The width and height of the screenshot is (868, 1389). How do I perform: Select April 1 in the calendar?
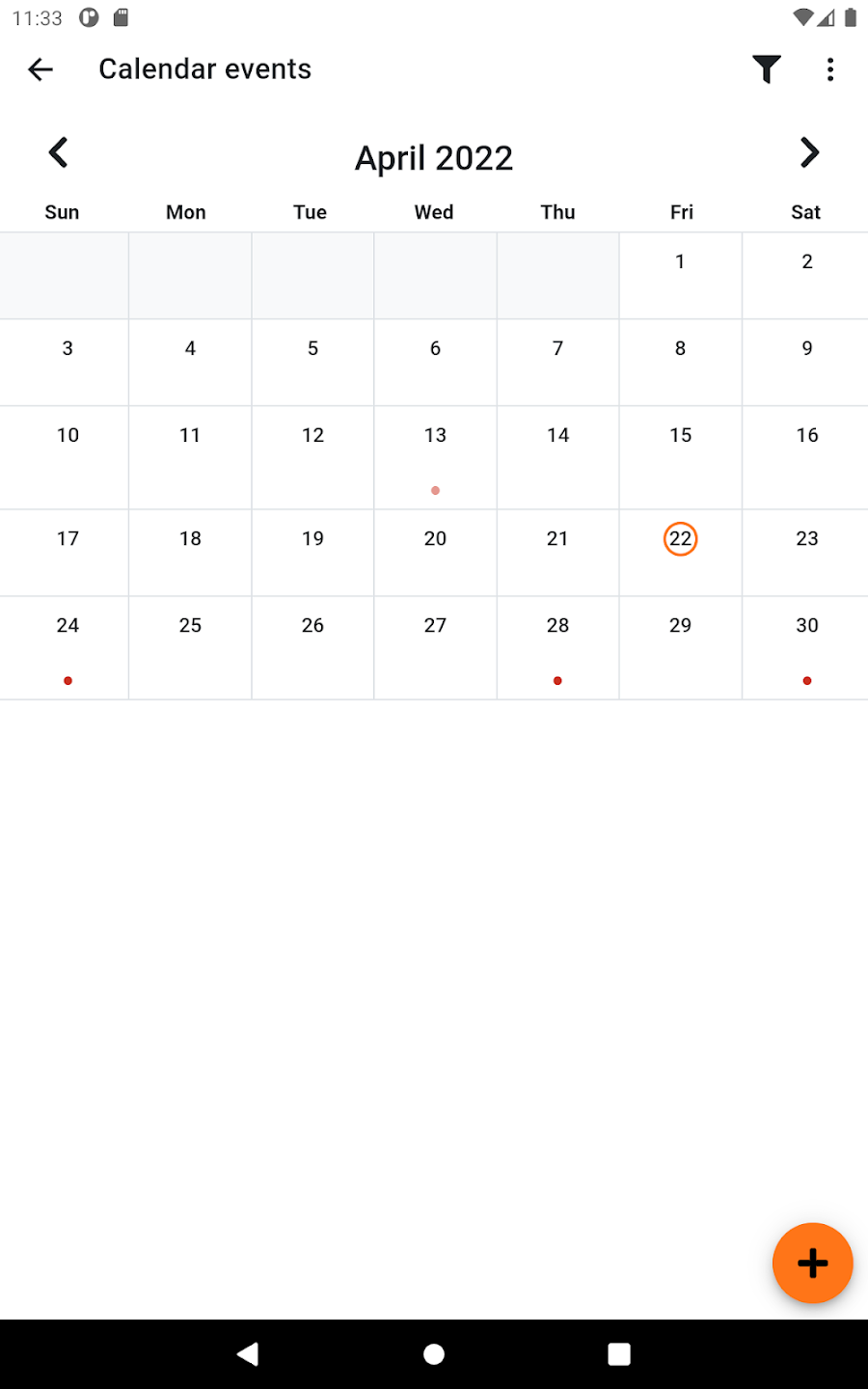point(680,274)
